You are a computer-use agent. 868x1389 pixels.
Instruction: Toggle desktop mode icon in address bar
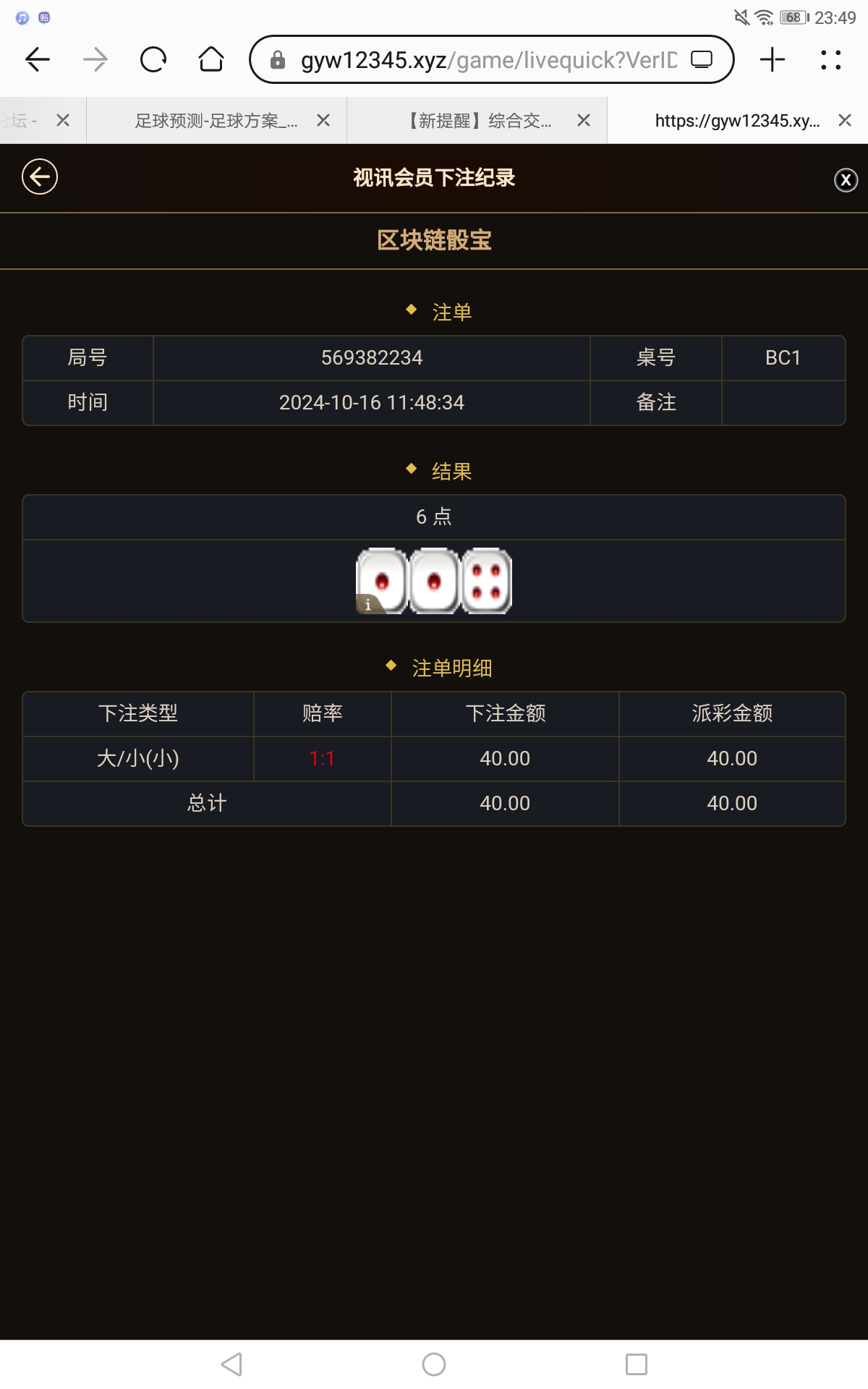click(701, 60)
